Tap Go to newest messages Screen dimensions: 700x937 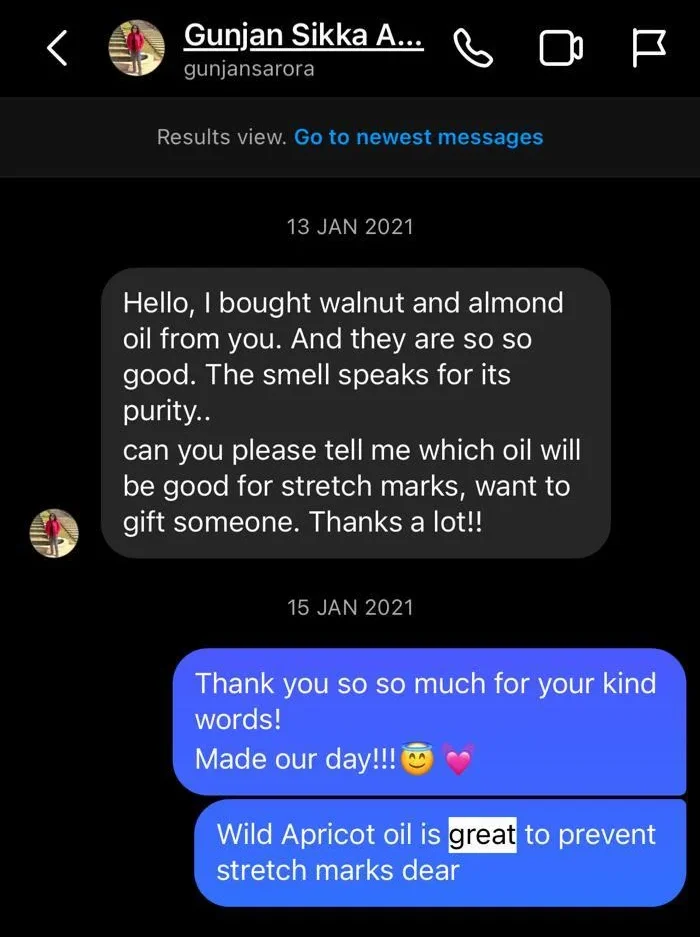418,137
